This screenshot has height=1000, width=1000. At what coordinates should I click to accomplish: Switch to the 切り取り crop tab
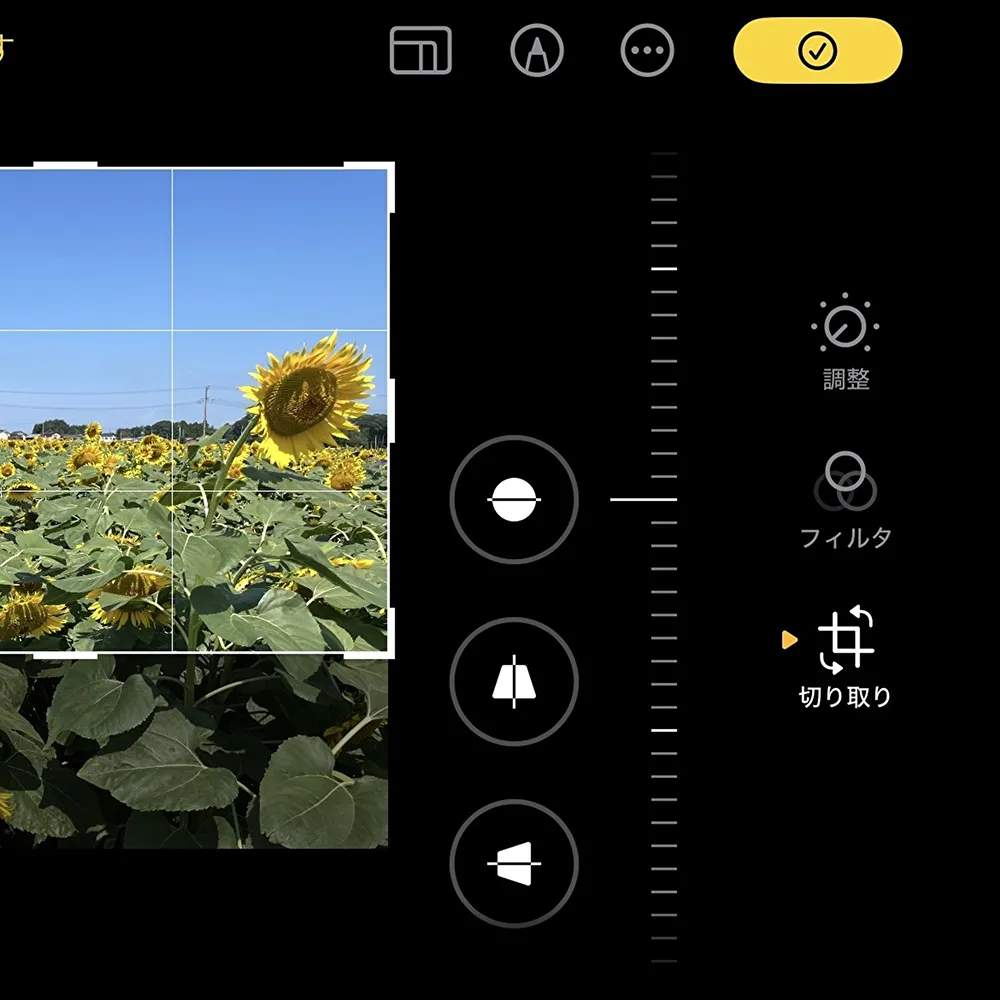[845, 657]
